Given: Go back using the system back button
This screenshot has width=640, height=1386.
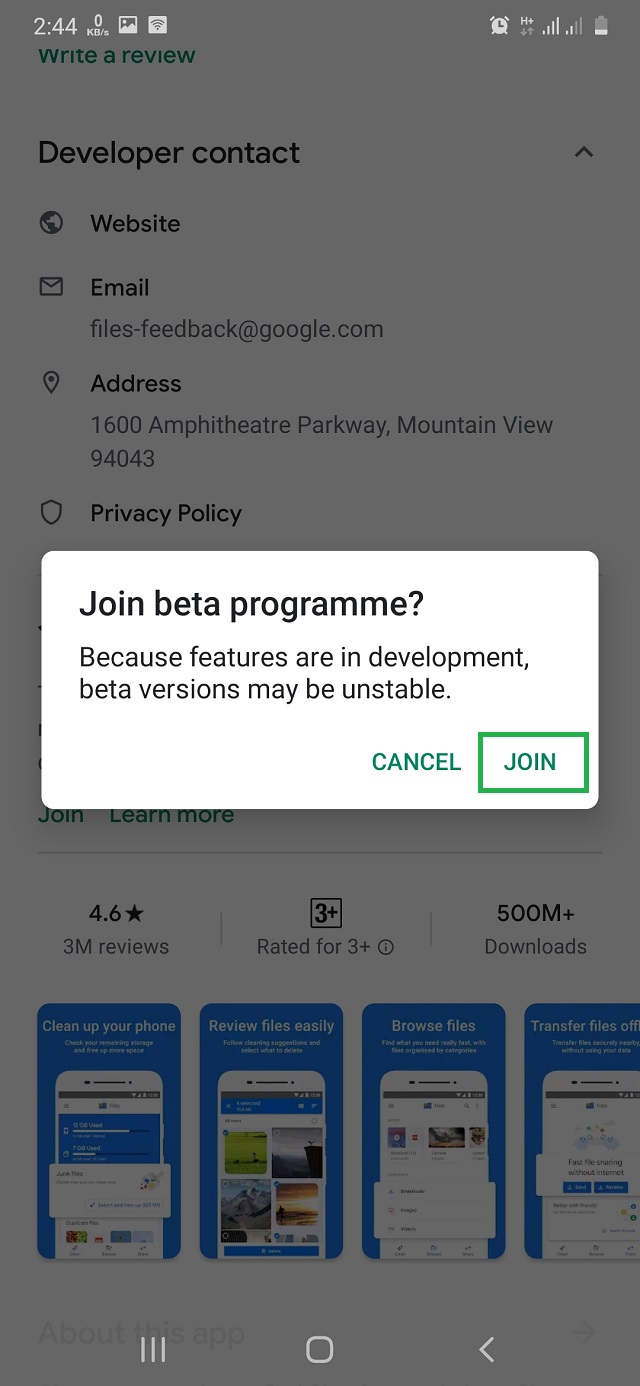Looking at the screenshot, I should pos(486,1350).
